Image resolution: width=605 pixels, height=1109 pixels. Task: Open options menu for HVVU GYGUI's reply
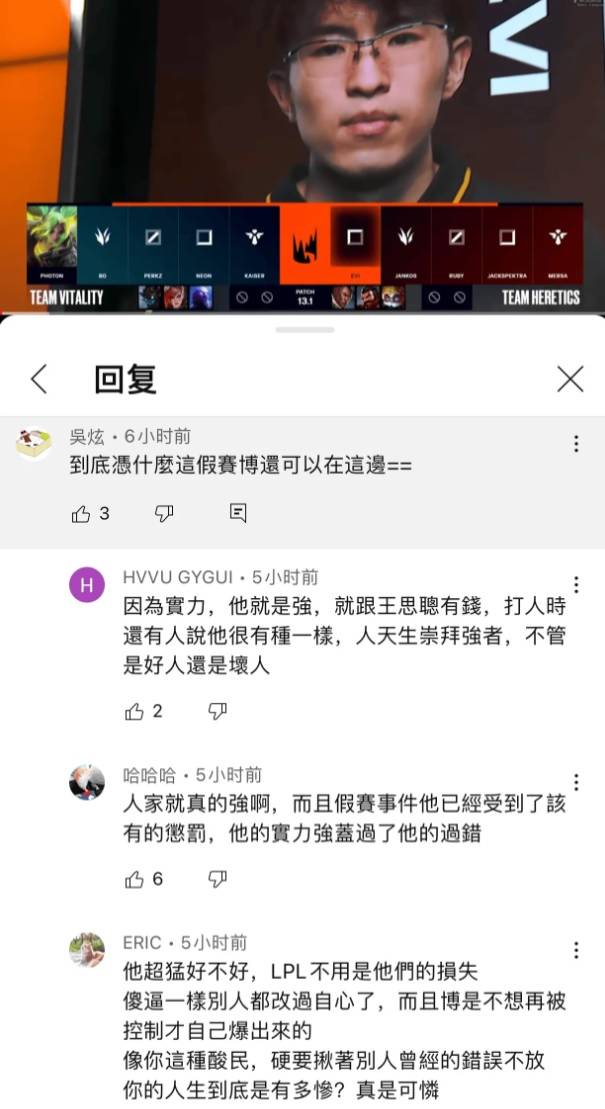(576, 585)
